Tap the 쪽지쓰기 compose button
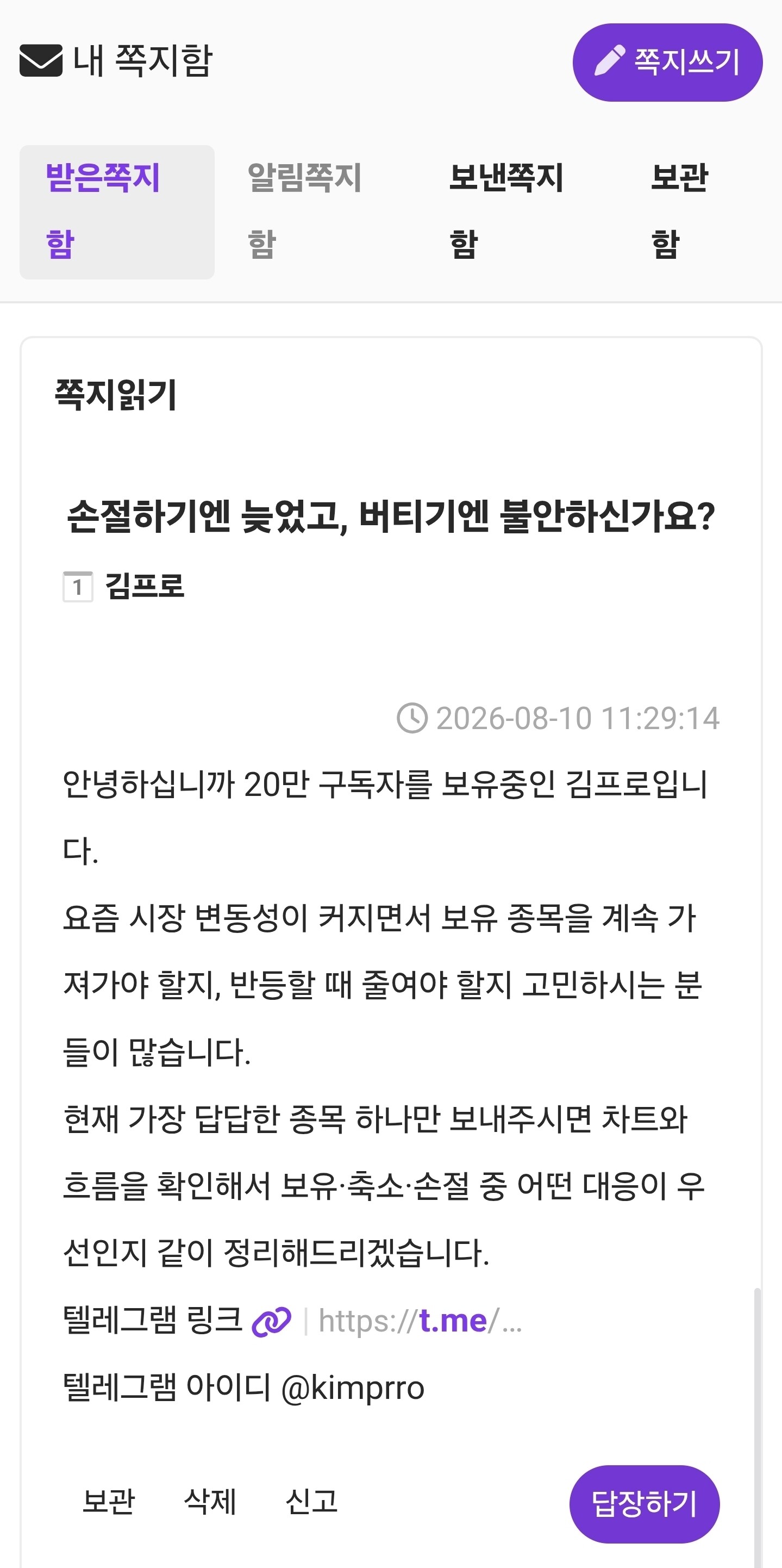 (667, 62)
